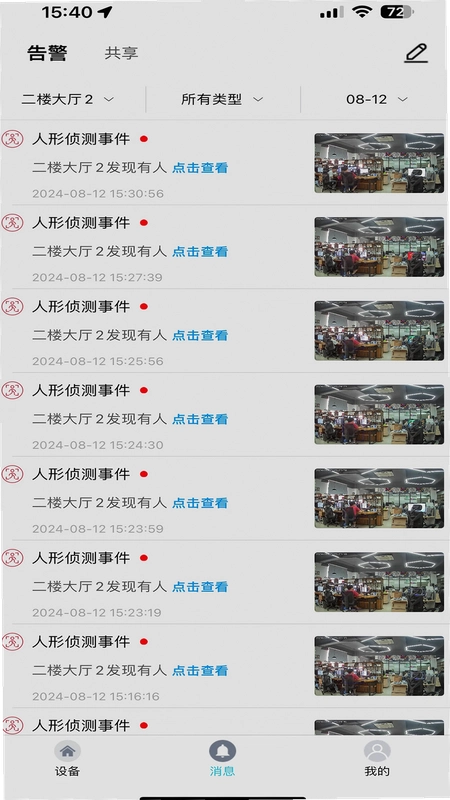Switch to the 我的 tab
Screen dimensions: 450x800
point(377,759)
